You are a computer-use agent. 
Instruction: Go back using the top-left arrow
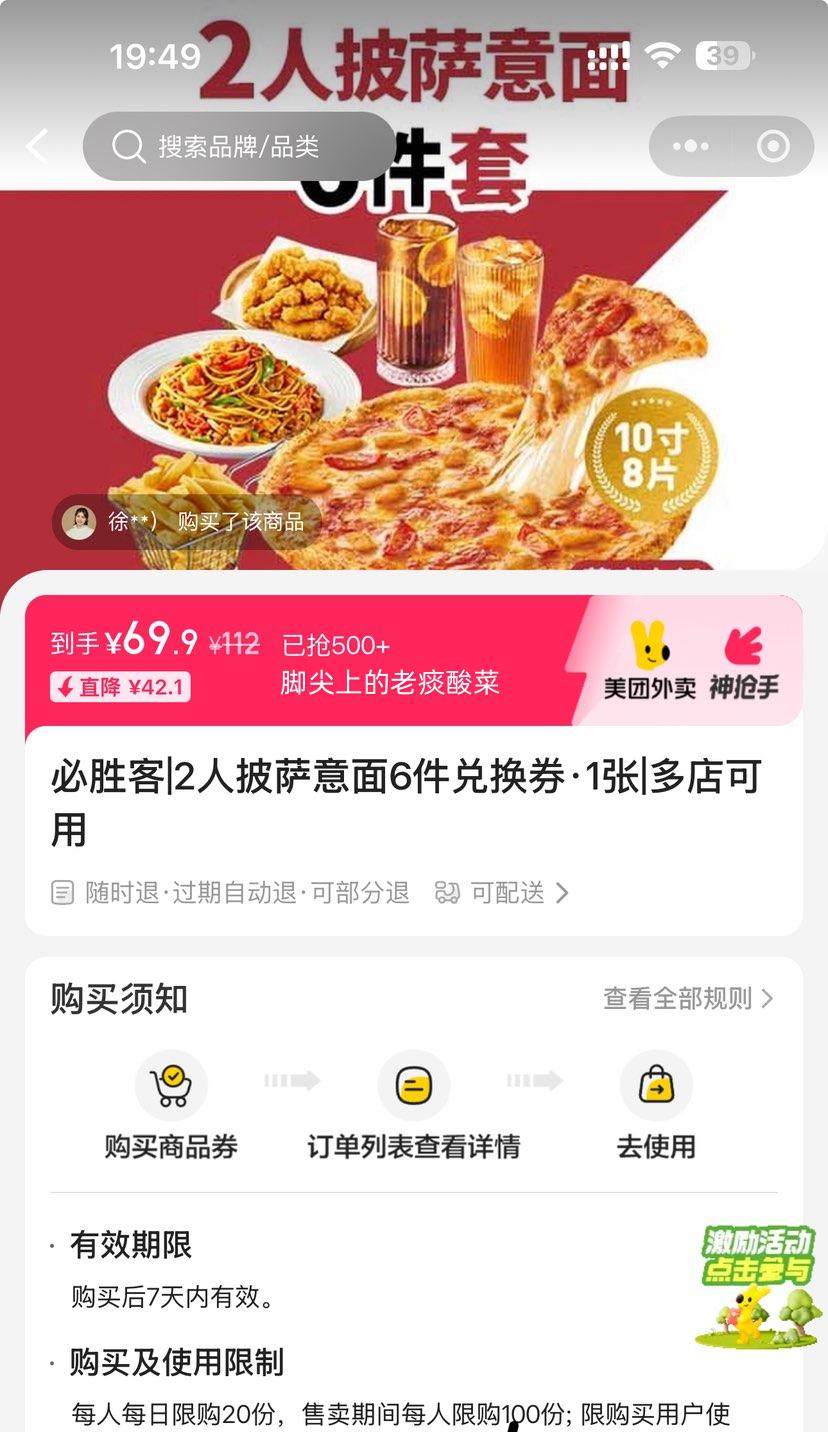tap(37, 147)
